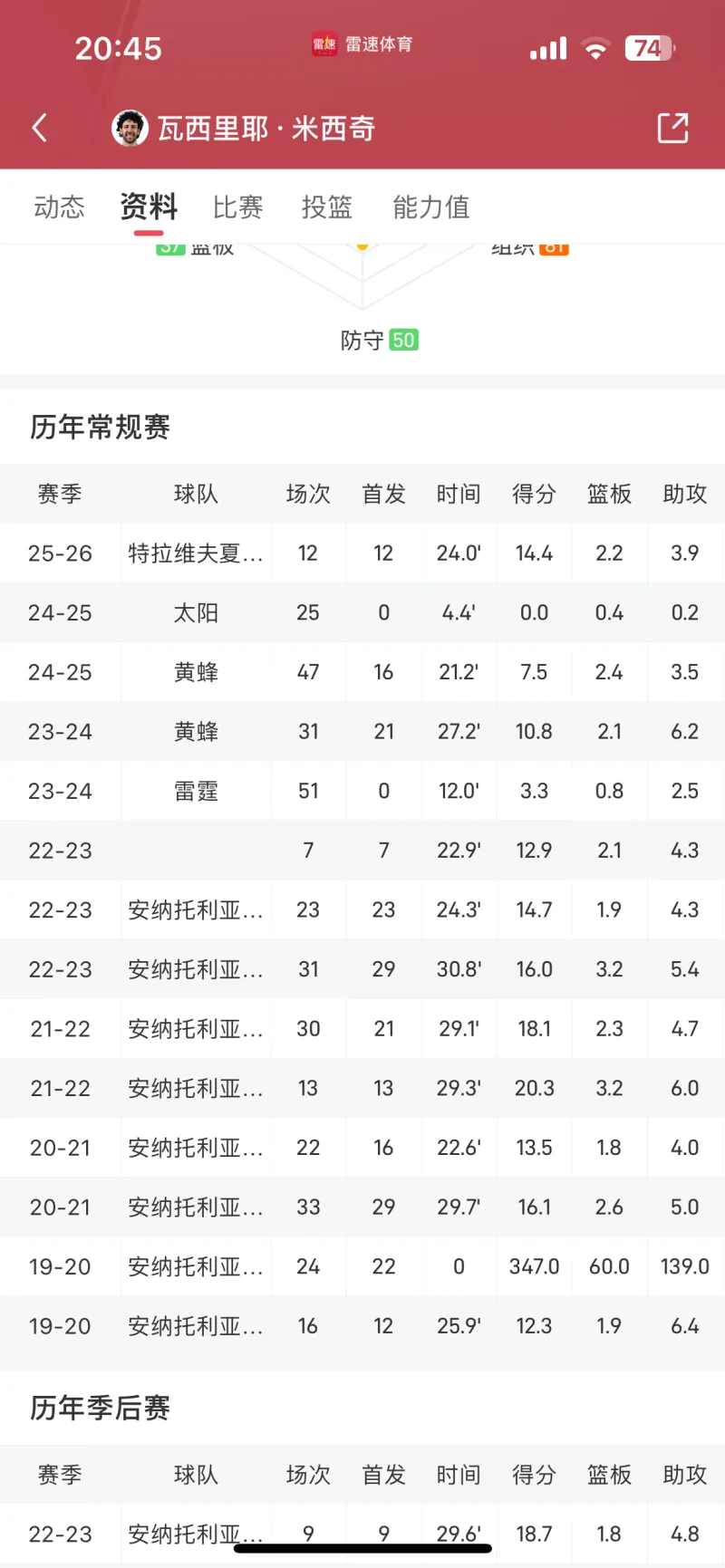Tap the player avatar in the header
The image size is (725, 1568).
130,128
